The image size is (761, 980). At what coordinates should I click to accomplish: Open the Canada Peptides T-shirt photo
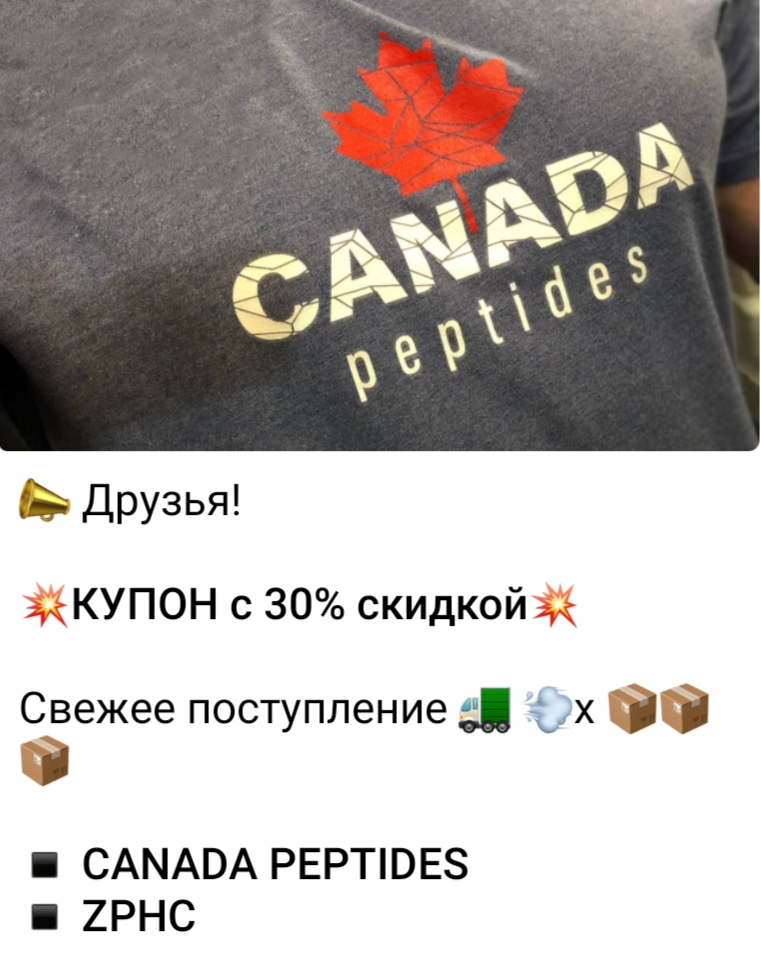pyautogui.click(x=380, y=225)
